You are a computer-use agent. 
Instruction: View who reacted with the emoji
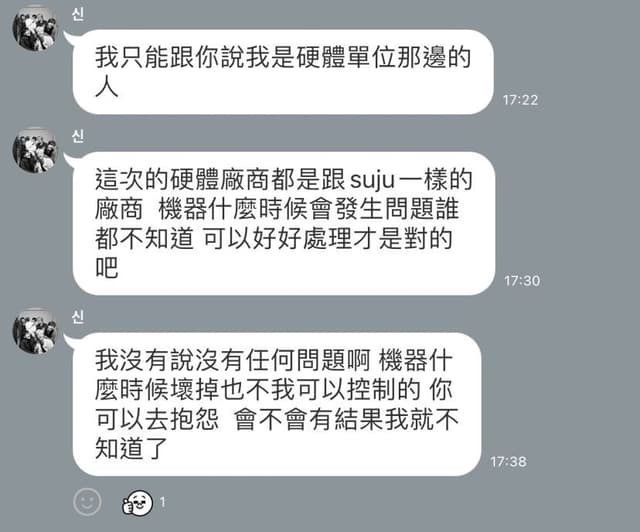point(138,502)
